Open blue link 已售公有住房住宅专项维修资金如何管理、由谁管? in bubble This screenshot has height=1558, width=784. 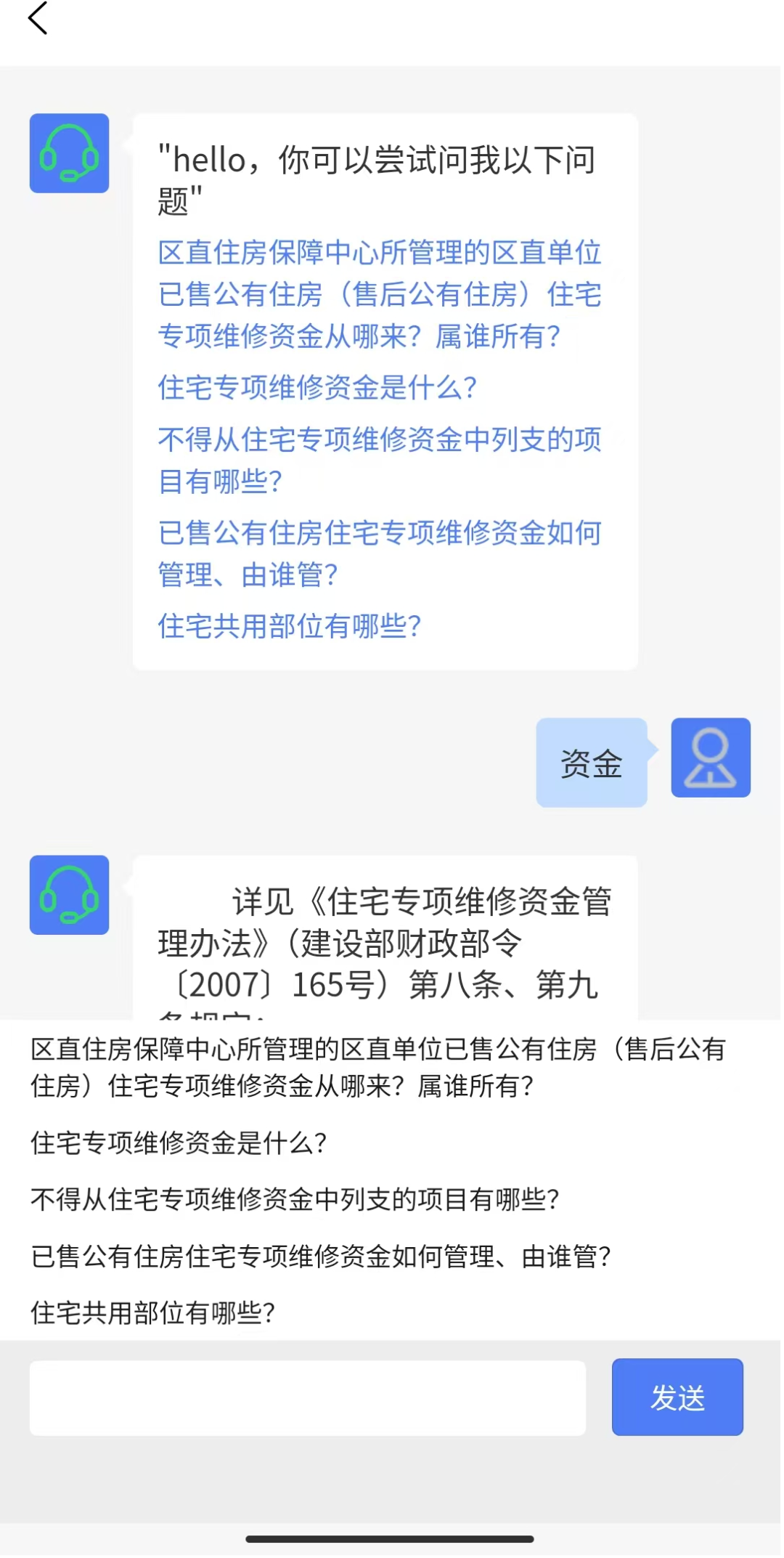click(379, 553)
